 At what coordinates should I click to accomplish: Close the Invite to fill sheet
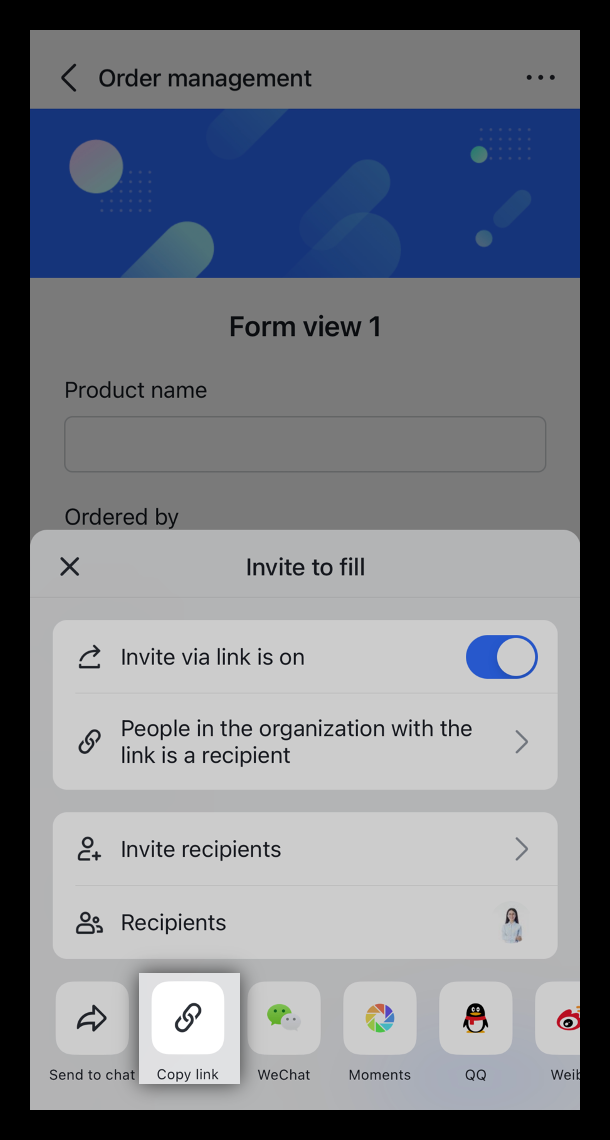point(69,567)
